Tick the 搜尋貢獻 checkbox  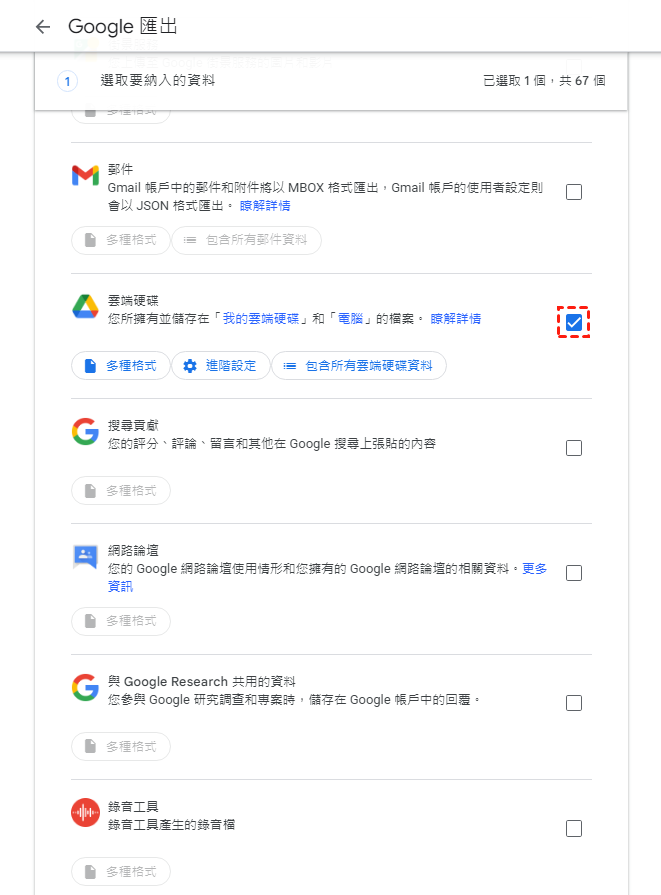[574, 448]
